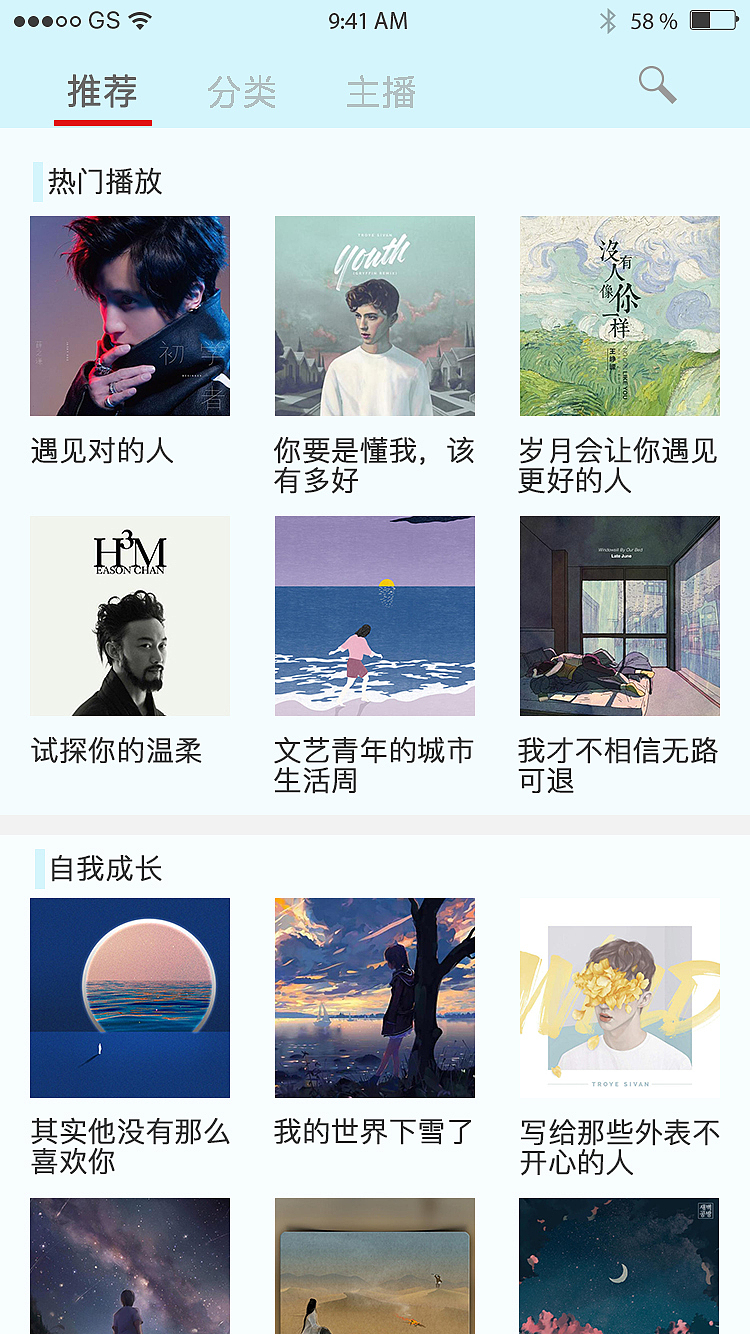Screen dimensions: 750x1334
Task: Open search with the magnifier icon
Action: [657, 85]
